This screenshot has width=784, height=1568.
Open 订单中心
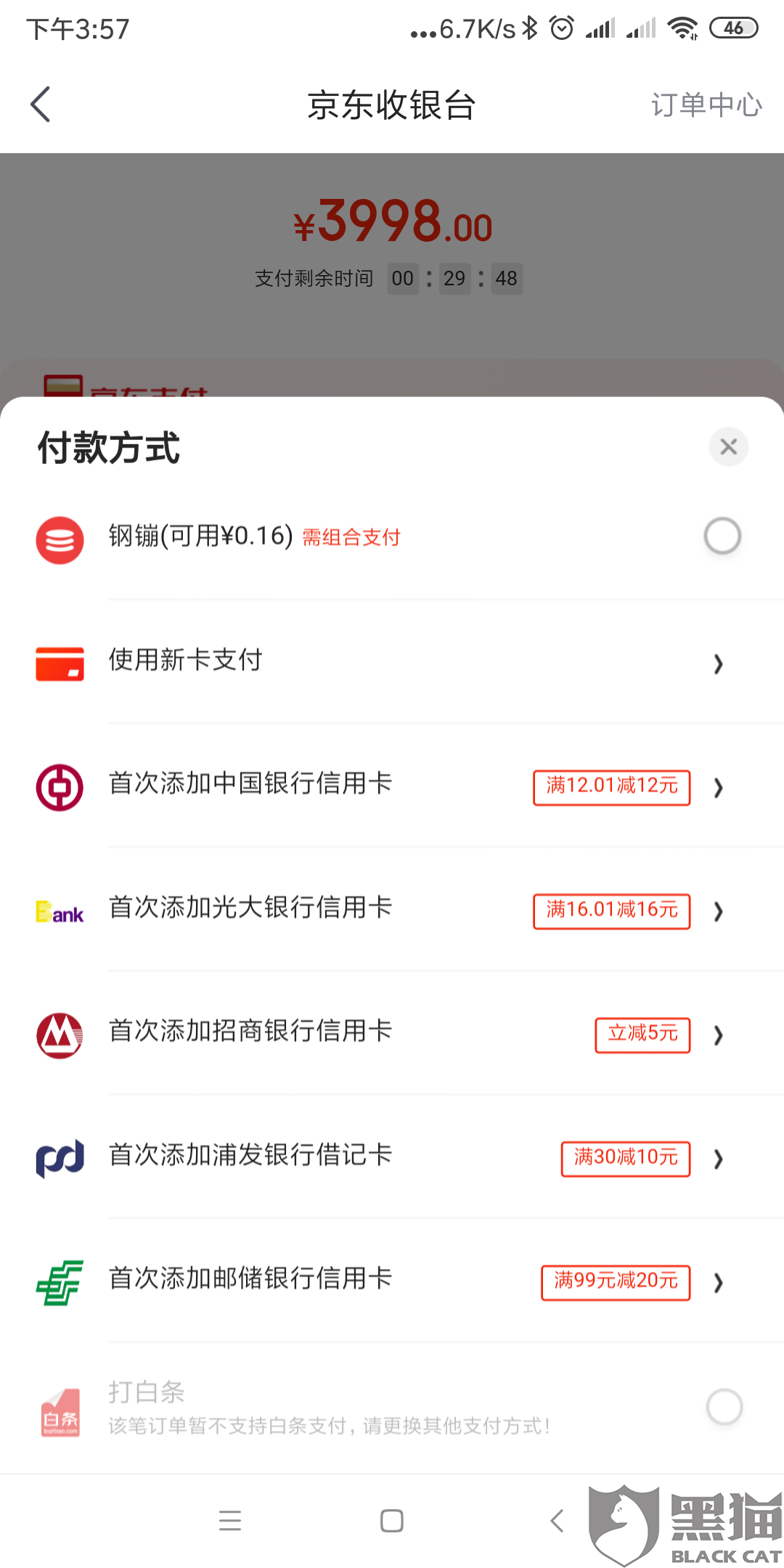point(706,105)
